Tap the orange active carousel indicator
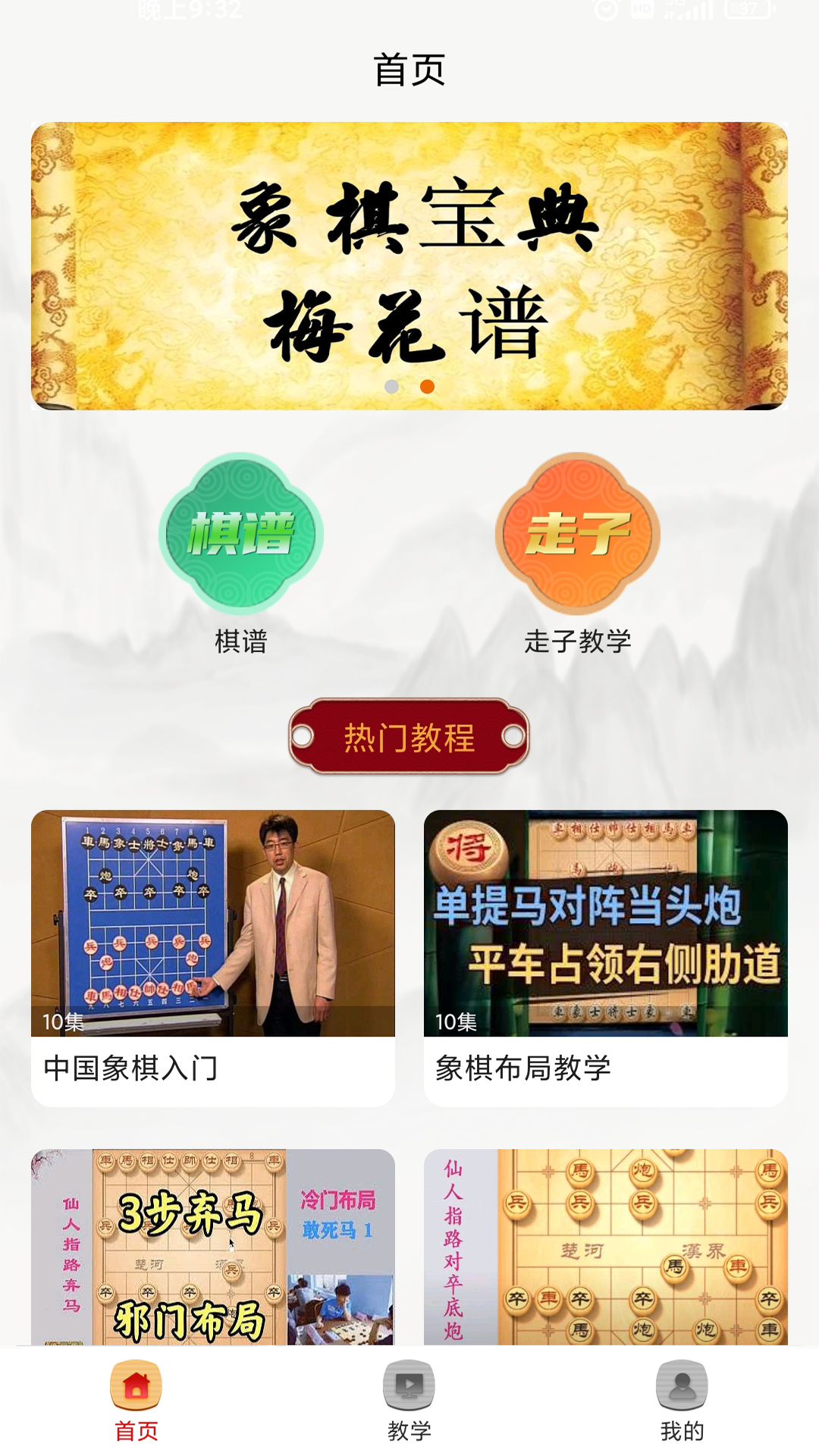 425,388
